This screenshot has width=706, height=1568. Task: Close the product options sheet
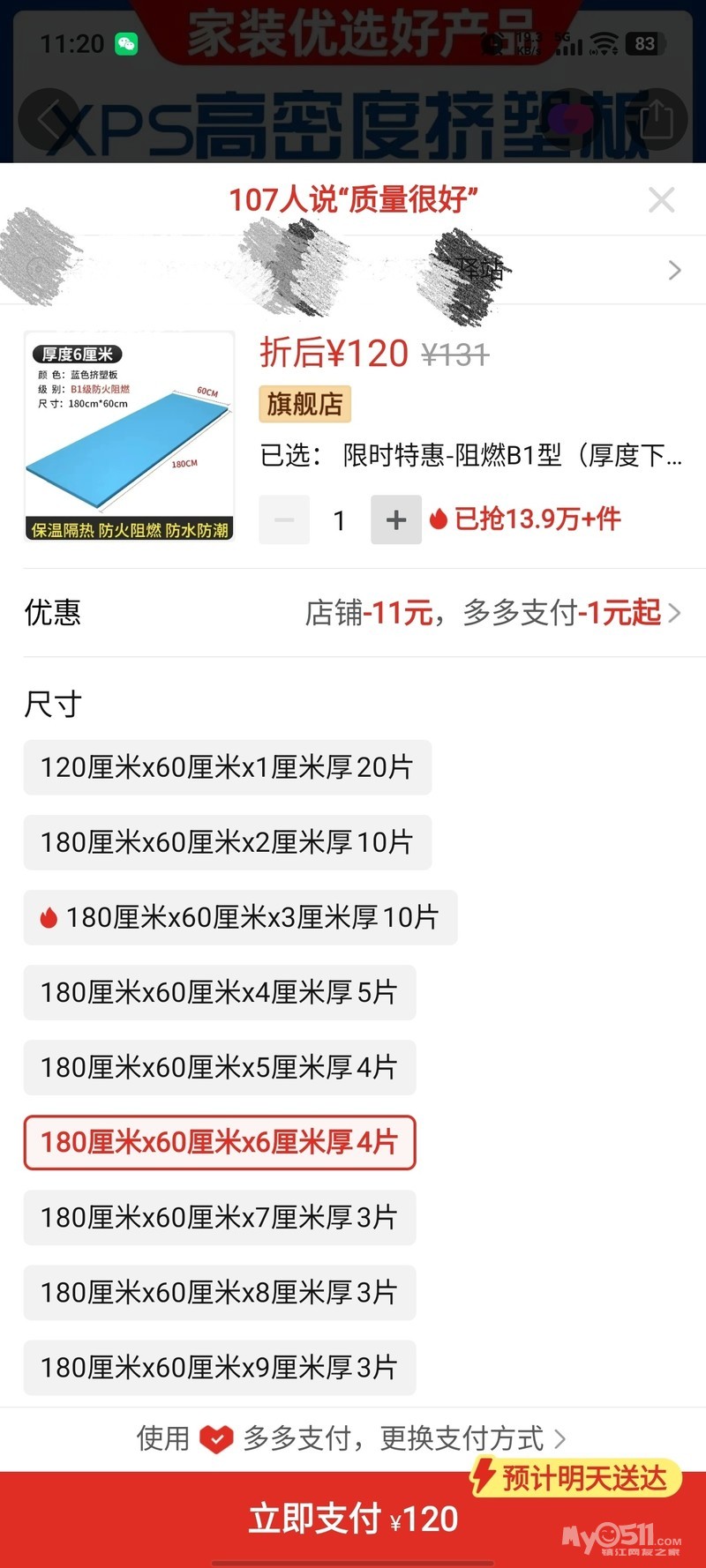click(661, 200)
